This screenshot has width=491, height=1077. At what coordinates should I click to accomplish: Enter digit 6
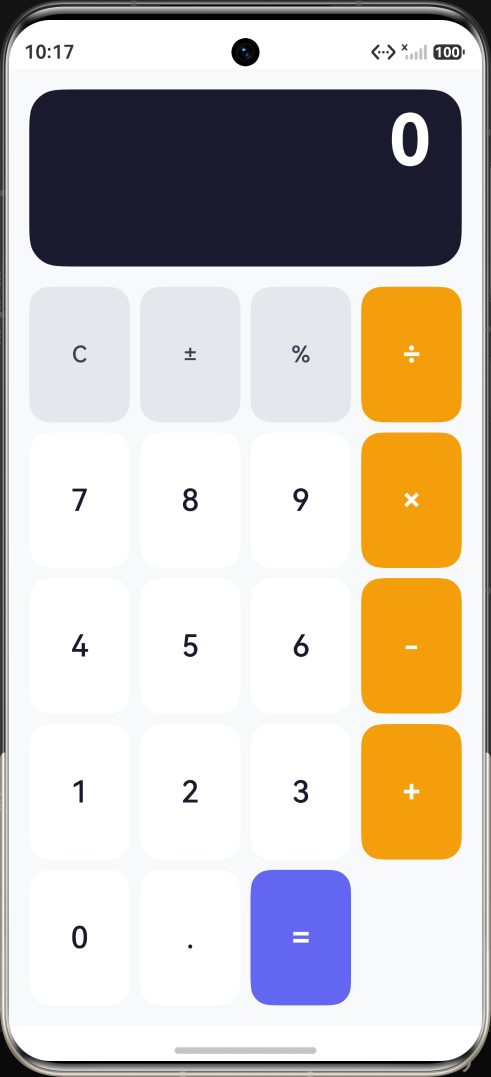pos(301,646)
